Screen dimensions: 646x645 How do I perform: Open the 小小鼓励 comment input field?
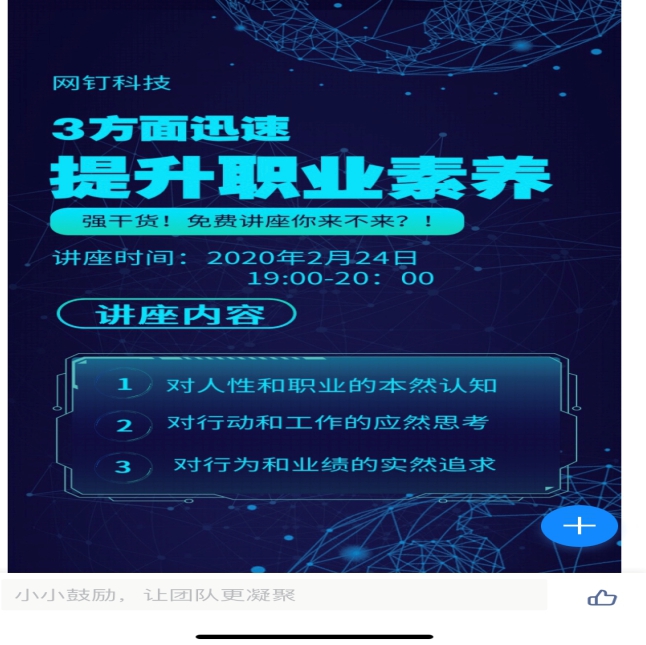tap(274, 595)
